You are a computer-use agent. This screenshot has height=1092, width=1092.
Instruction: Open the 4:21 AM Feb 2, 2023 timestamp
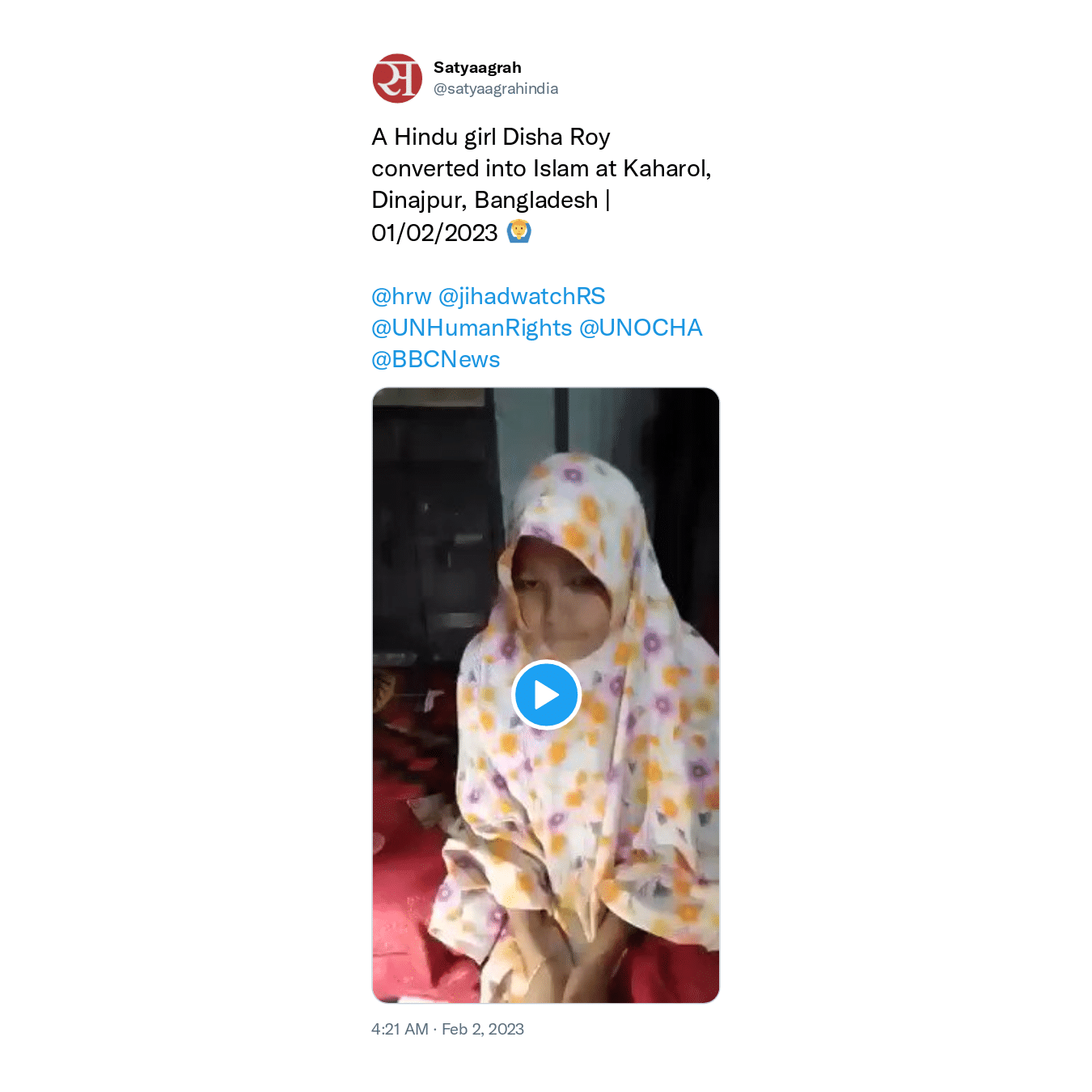pos(447,1029)
